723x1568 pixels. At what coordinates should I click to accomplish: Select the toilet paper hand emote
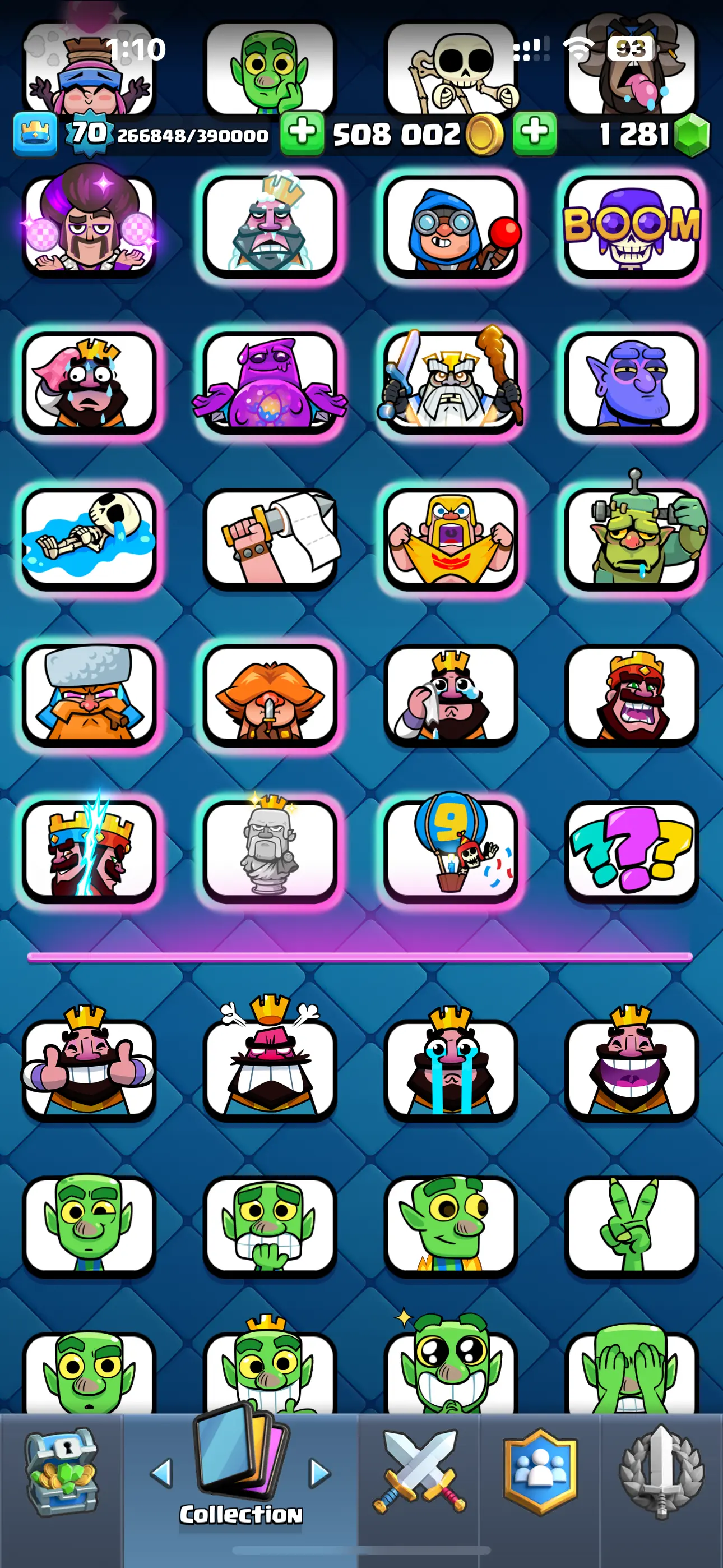270,538
